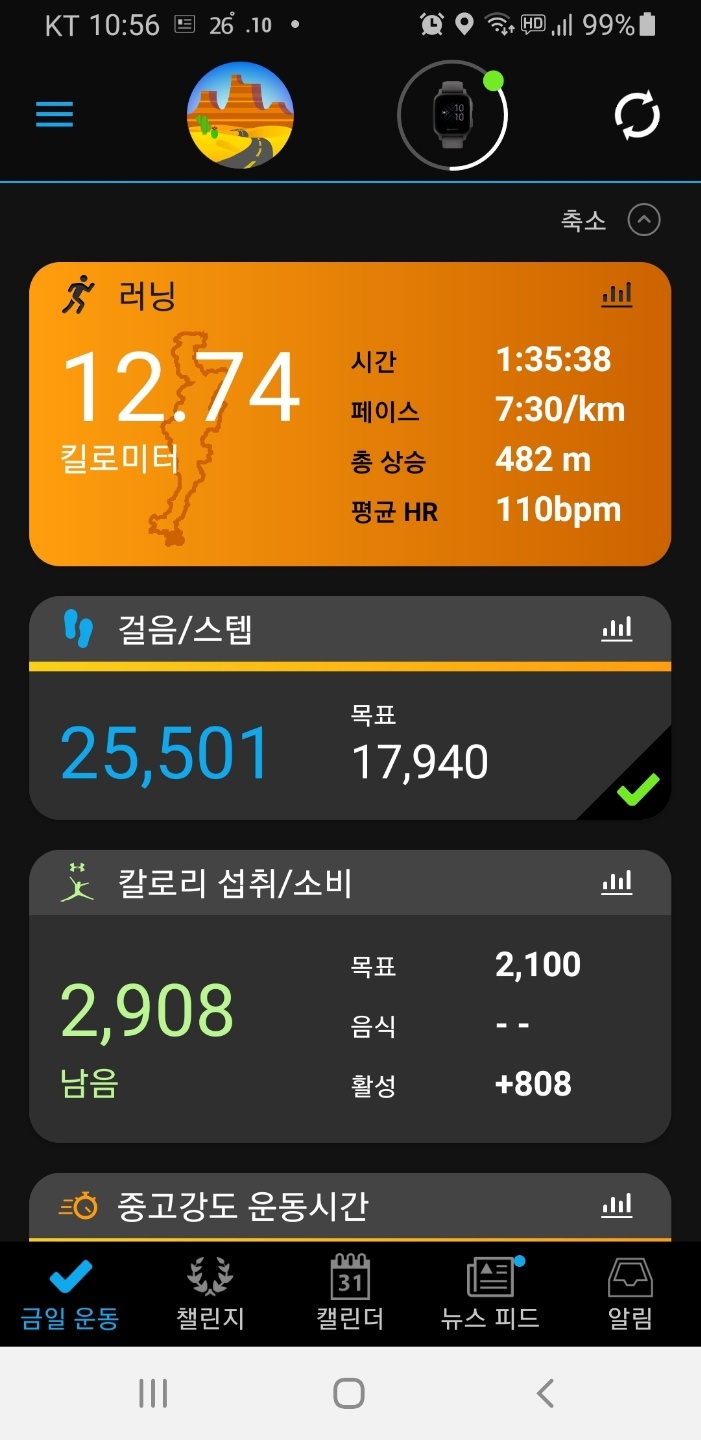Tap the system home button

click(x=349, y=1393)
